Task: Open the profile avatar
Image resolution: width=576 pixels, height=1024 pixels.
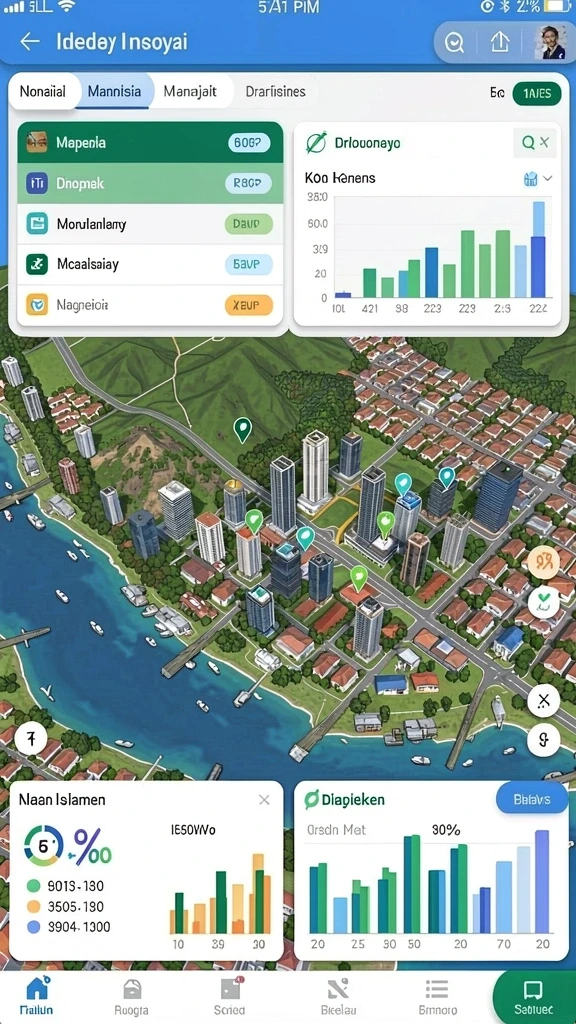Action: pyautogui.click(x=550, y=42)
